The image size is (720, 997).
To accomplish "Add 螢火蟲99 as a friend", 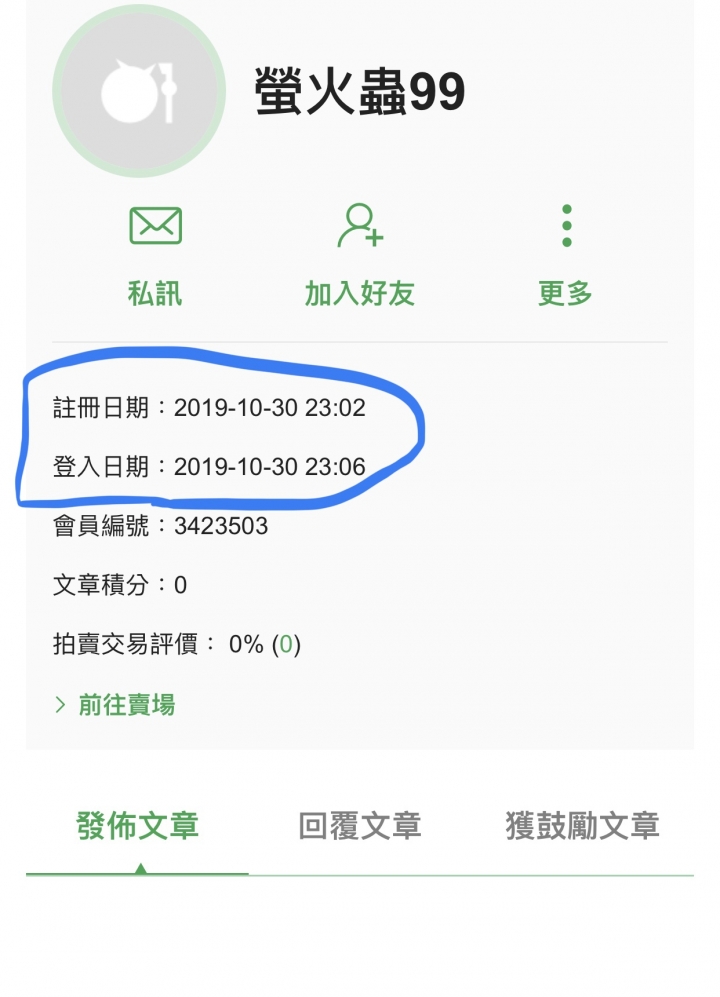I will coord(360,255).
